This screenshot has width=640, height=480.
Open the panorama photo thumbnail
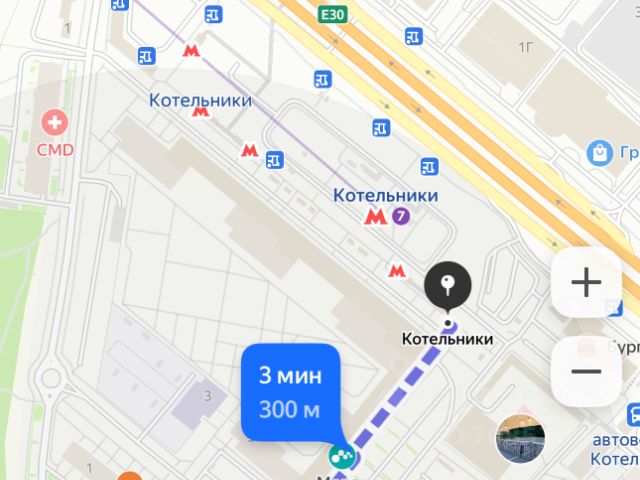[521, 440]
